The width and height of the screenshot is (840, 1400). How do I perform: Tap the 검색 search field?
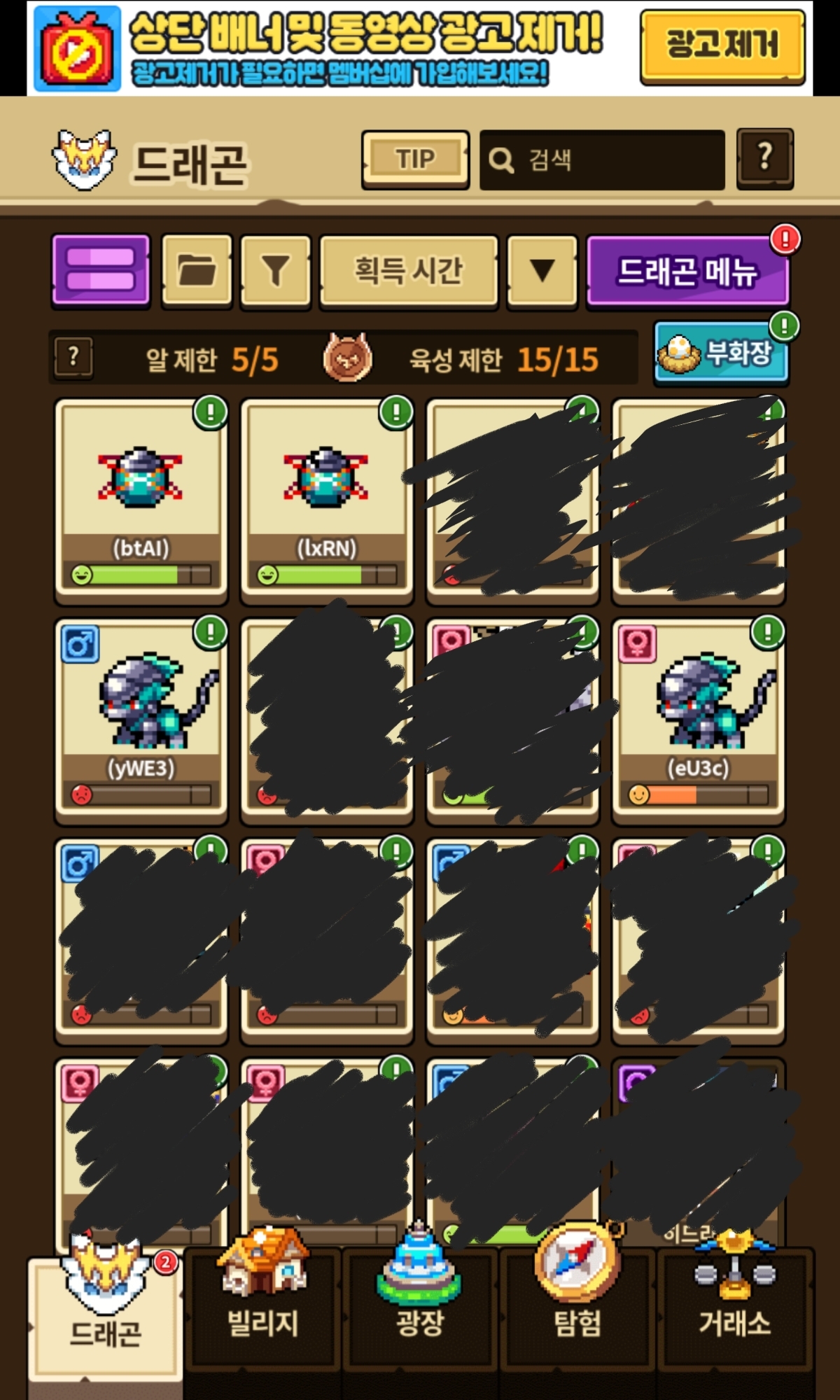click(602, 160)
